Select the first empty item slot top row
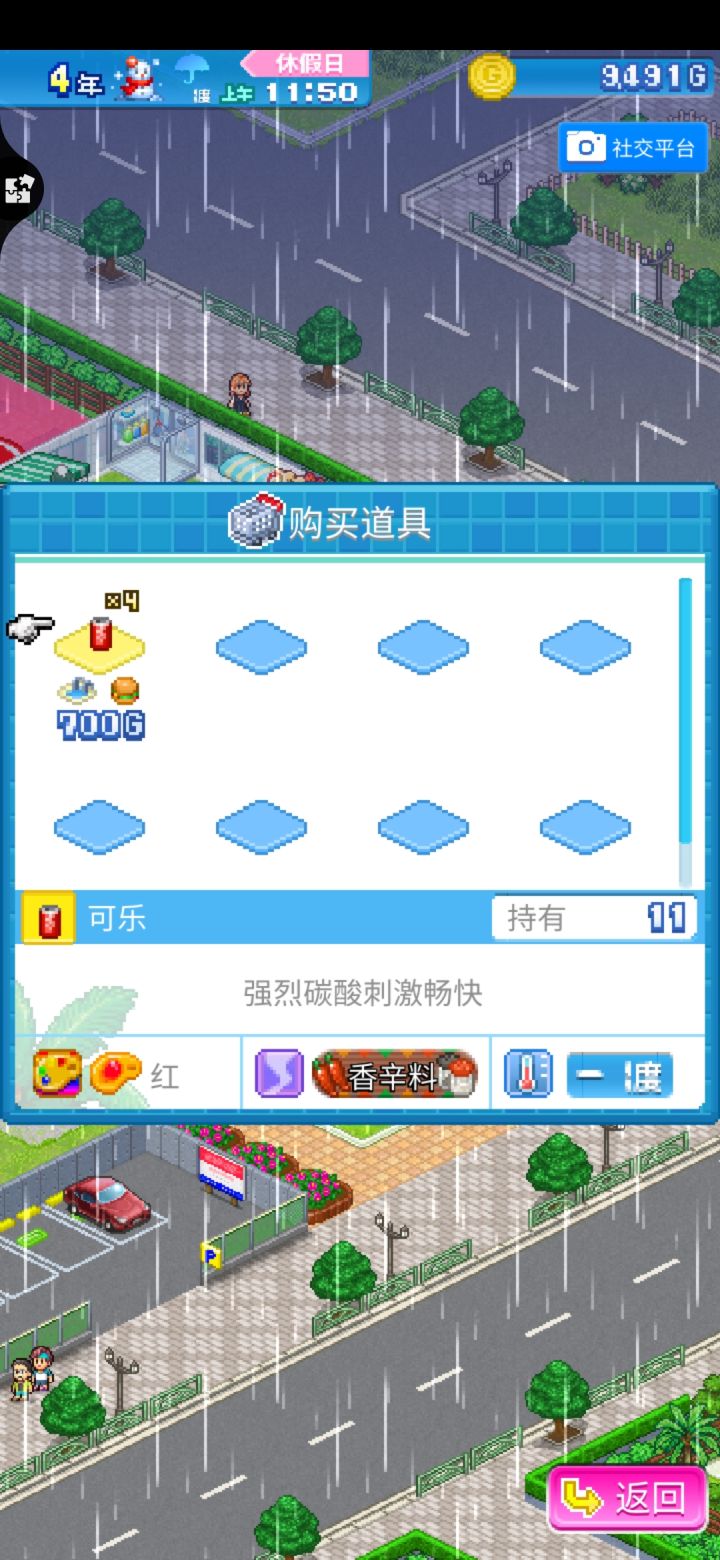 262,647
